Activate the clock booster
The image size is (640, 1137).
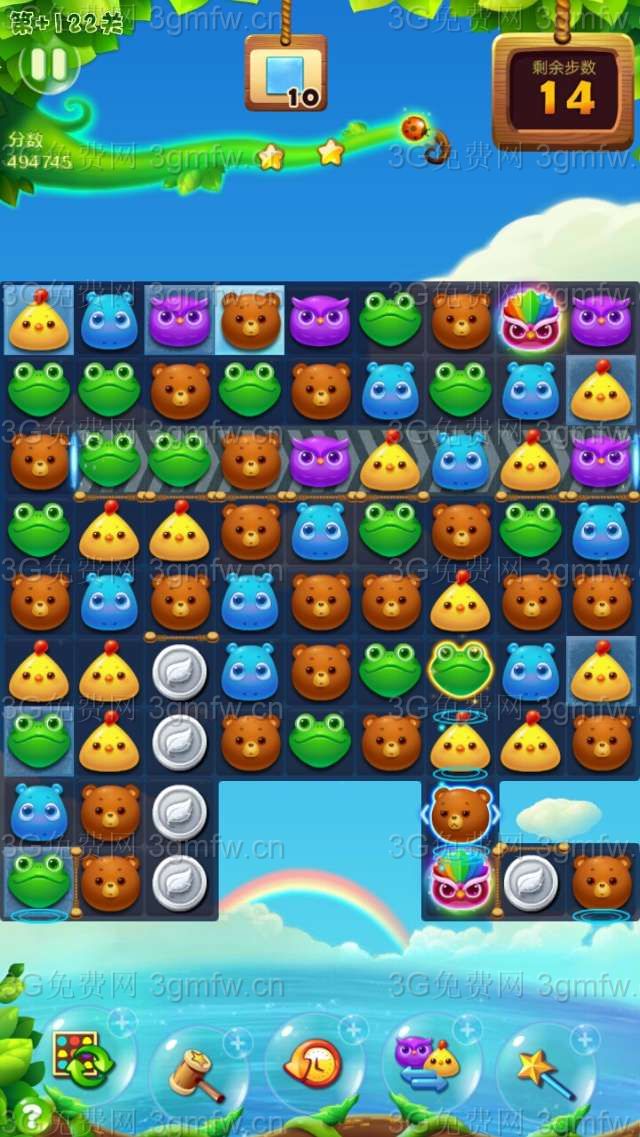click(x=314, y=1064)
